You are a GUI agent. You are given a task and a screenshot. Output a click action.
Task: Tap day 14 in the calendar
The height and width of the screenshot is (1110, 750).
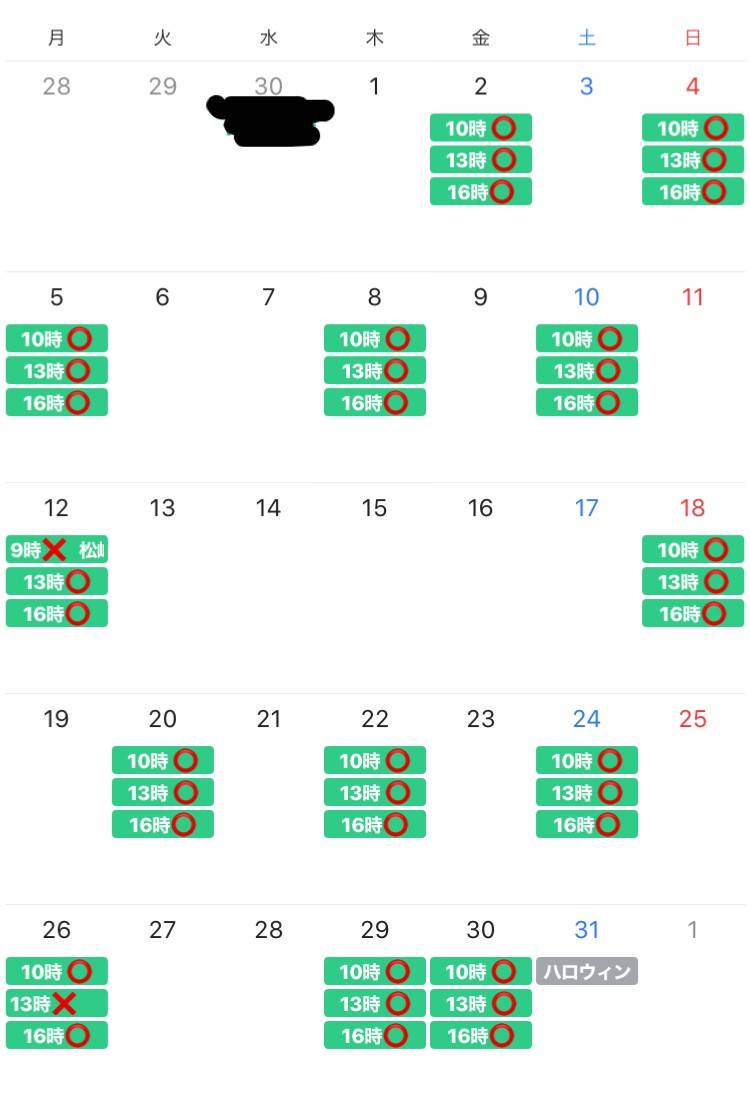268,508
